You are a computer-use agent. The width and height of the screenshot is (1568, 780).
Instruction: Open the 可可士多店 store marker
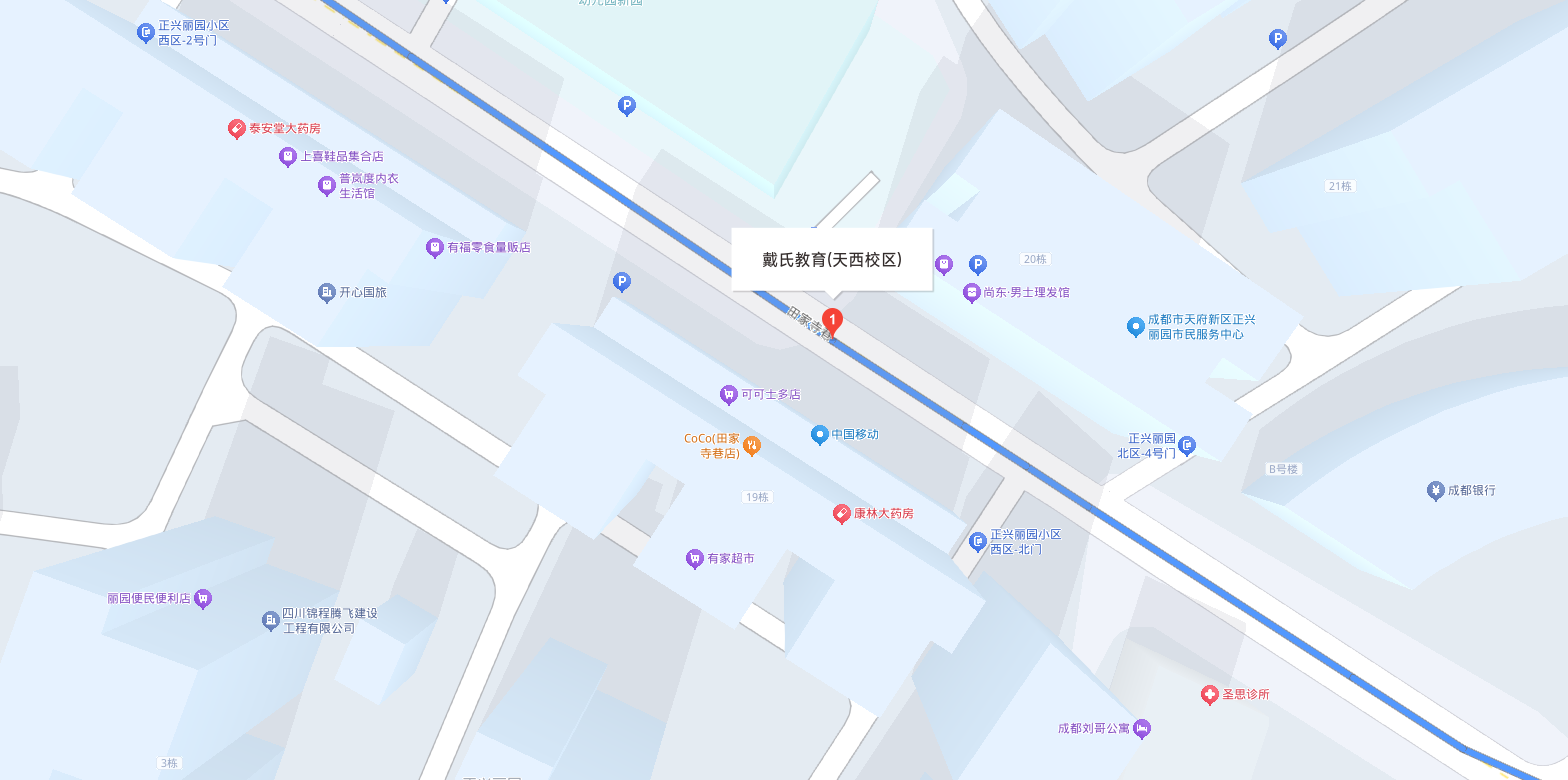point(728,395)
